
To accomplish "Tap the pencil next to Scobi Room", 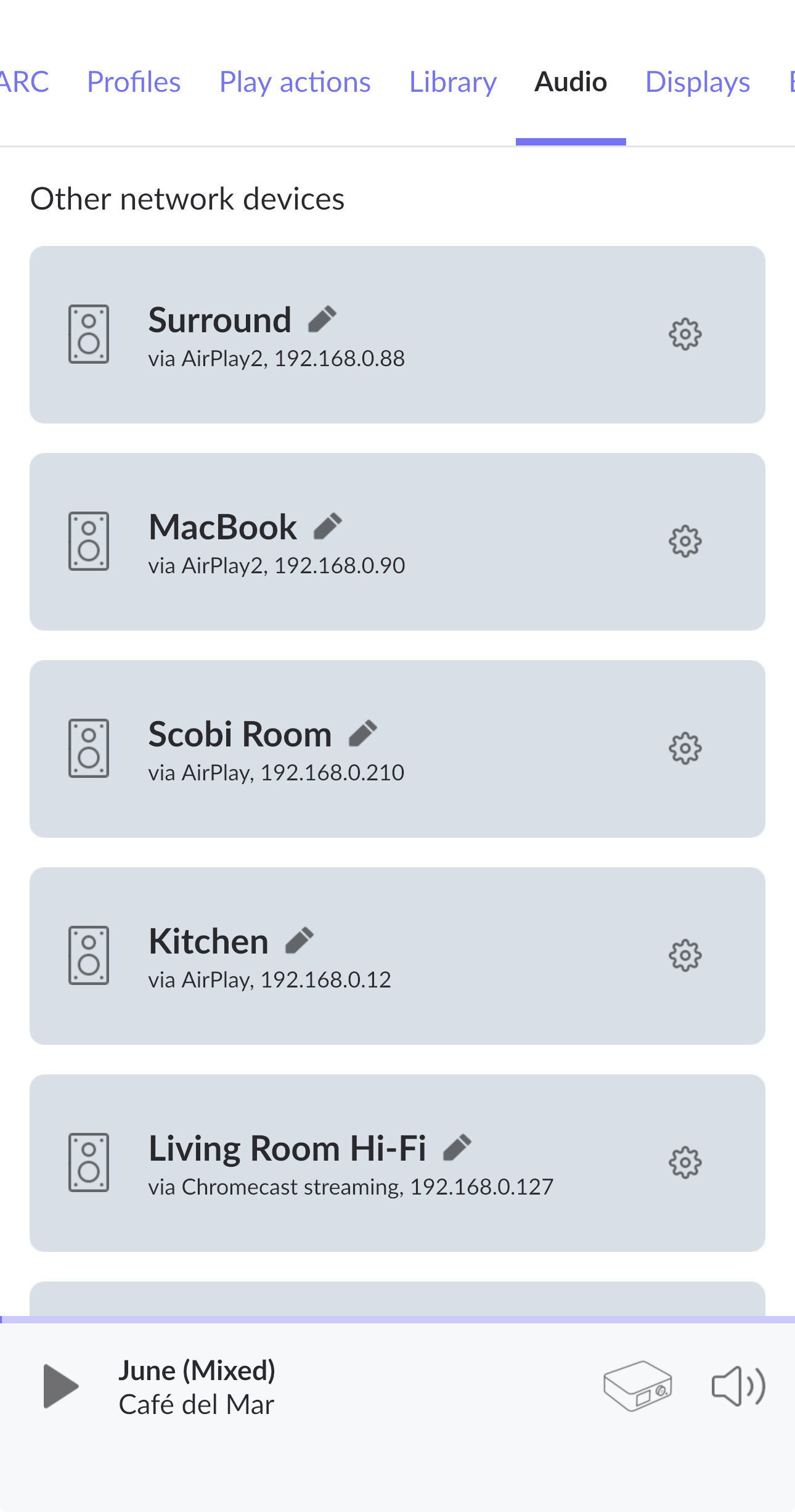I will point(363,734).
